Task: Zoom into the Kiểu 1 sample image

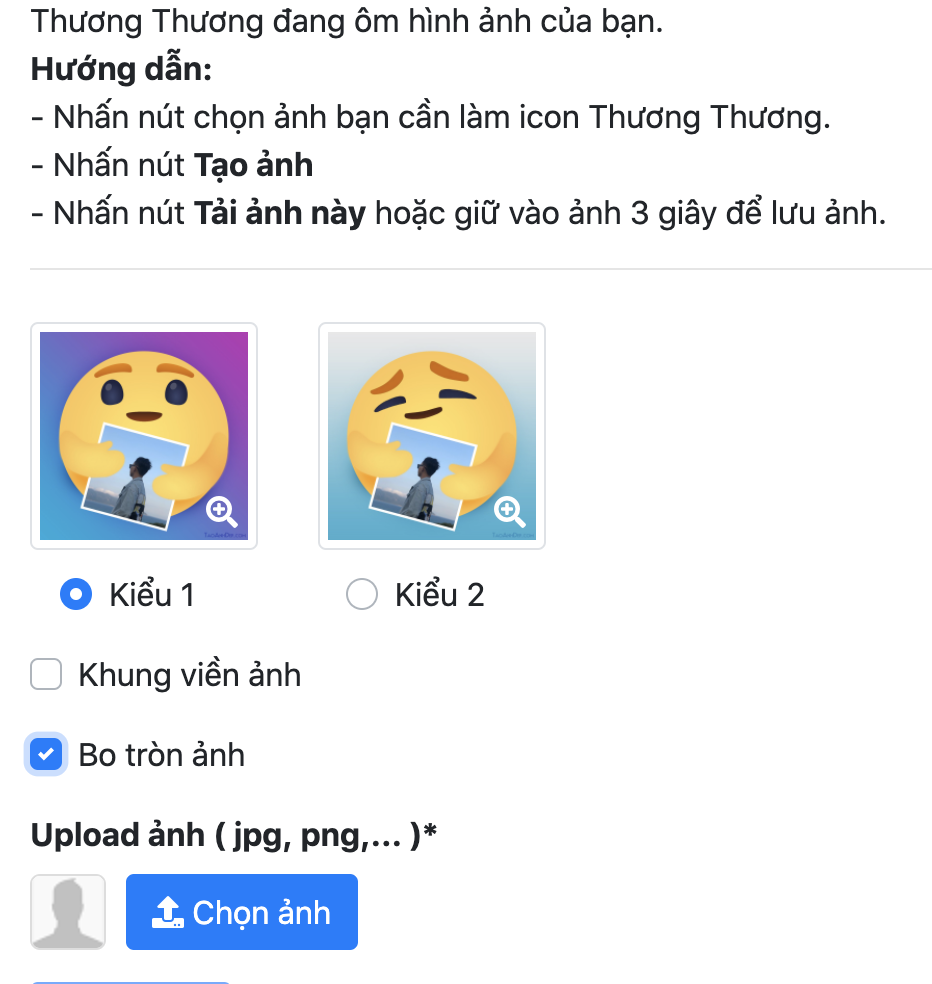Action: [x=221, y=512]
